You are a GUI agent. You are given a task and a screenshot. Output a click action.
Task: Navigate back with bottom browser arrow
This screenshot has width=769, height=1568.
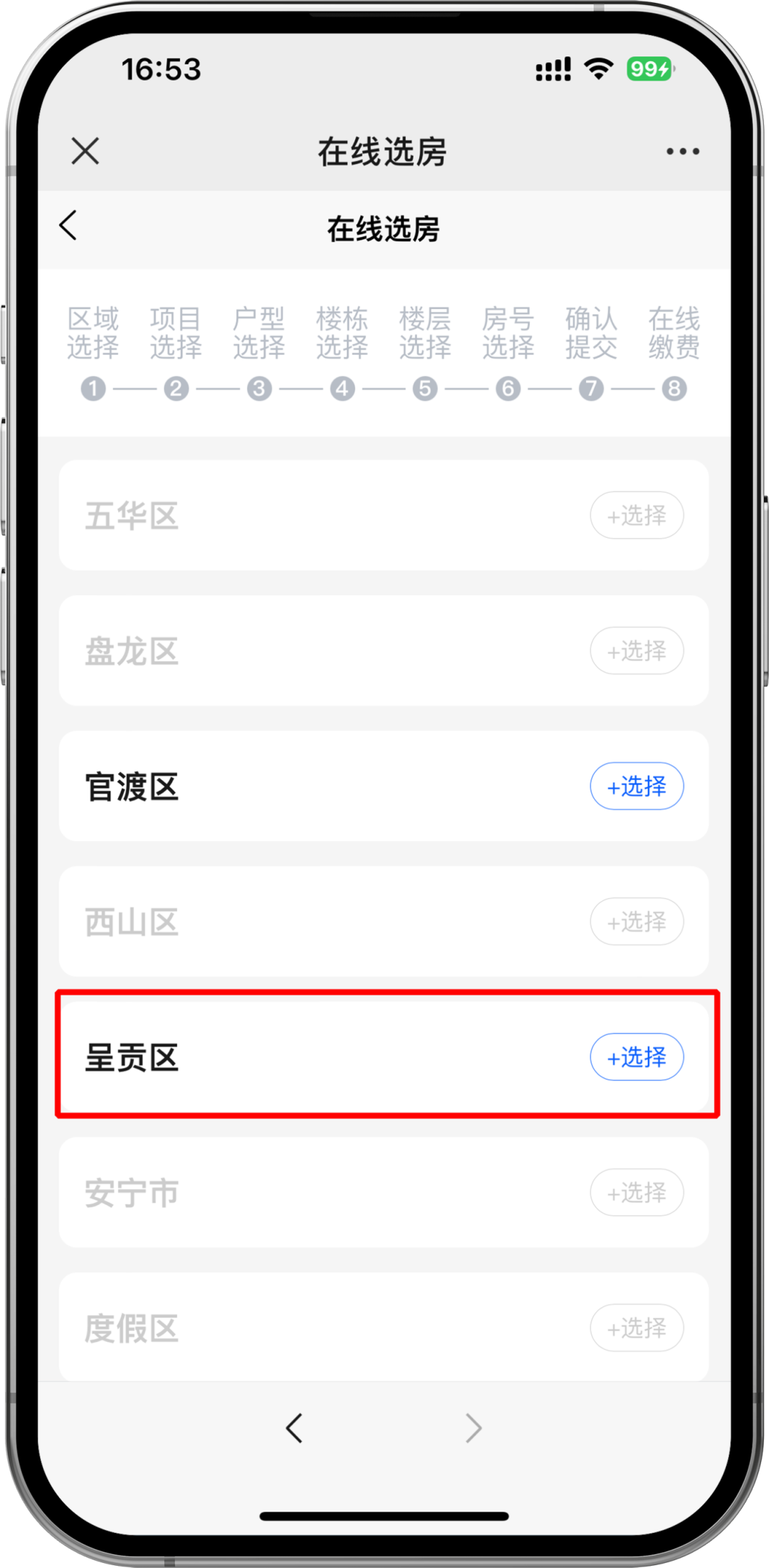294,1428
